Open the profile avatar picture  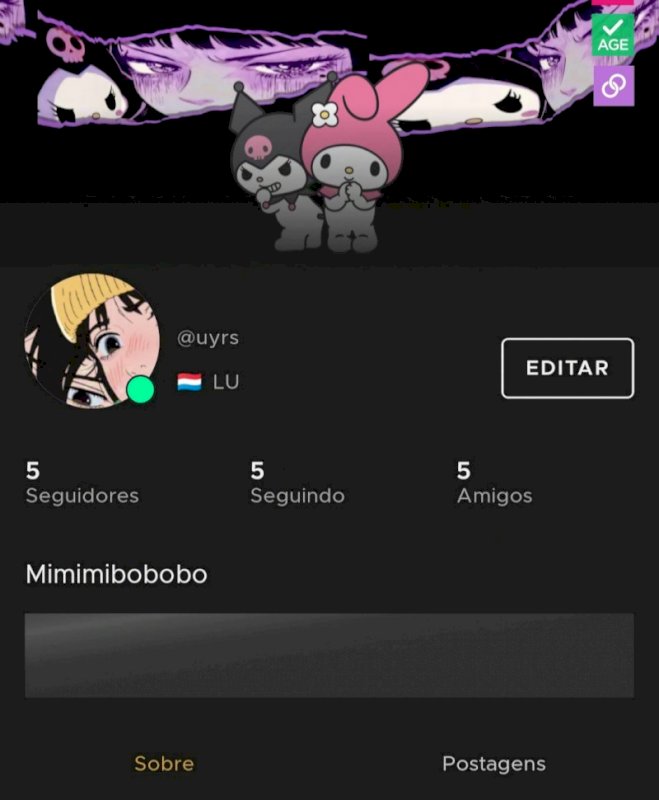tap(91, 341)
